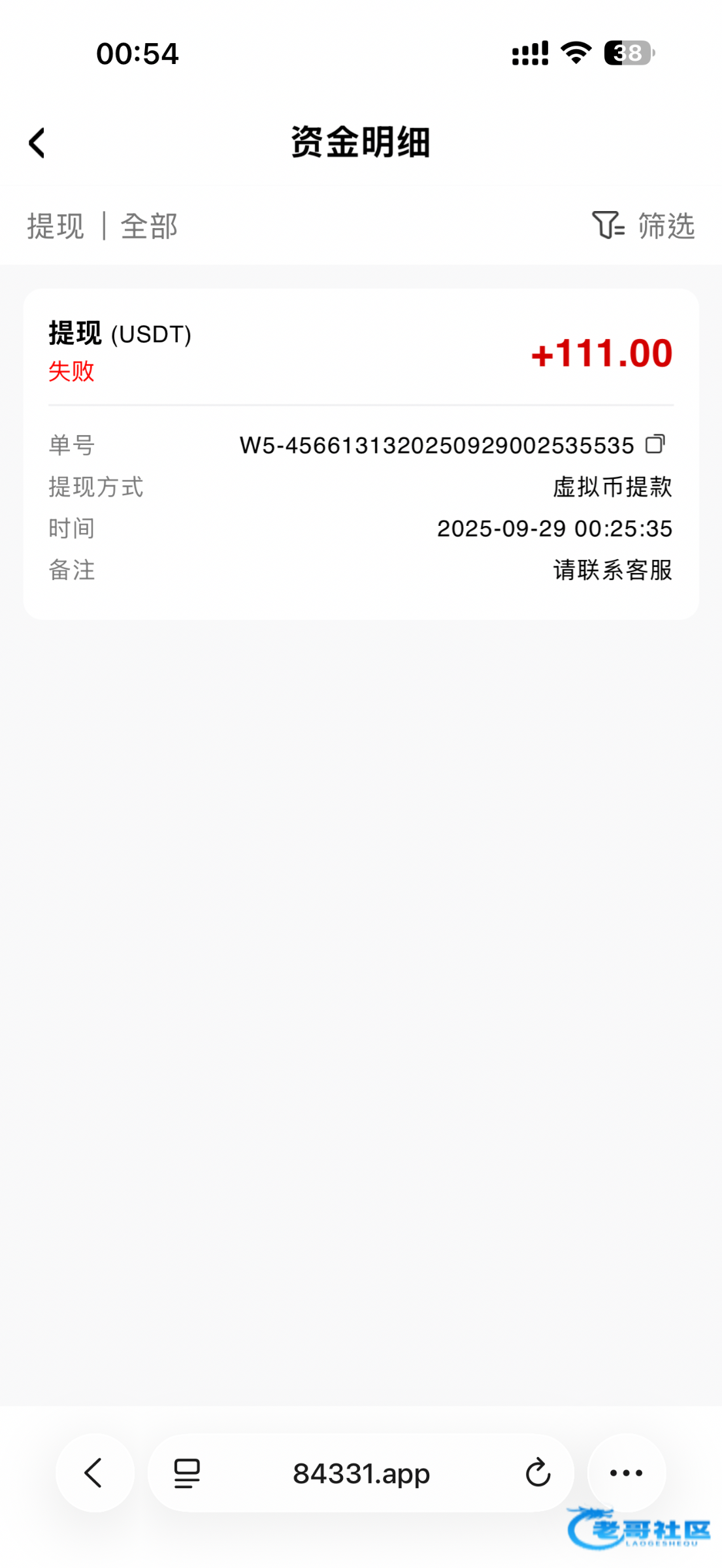Tap the browser back arrow
The height and width of the screenshot is (1568, 722).
(x=95, y=1473)
